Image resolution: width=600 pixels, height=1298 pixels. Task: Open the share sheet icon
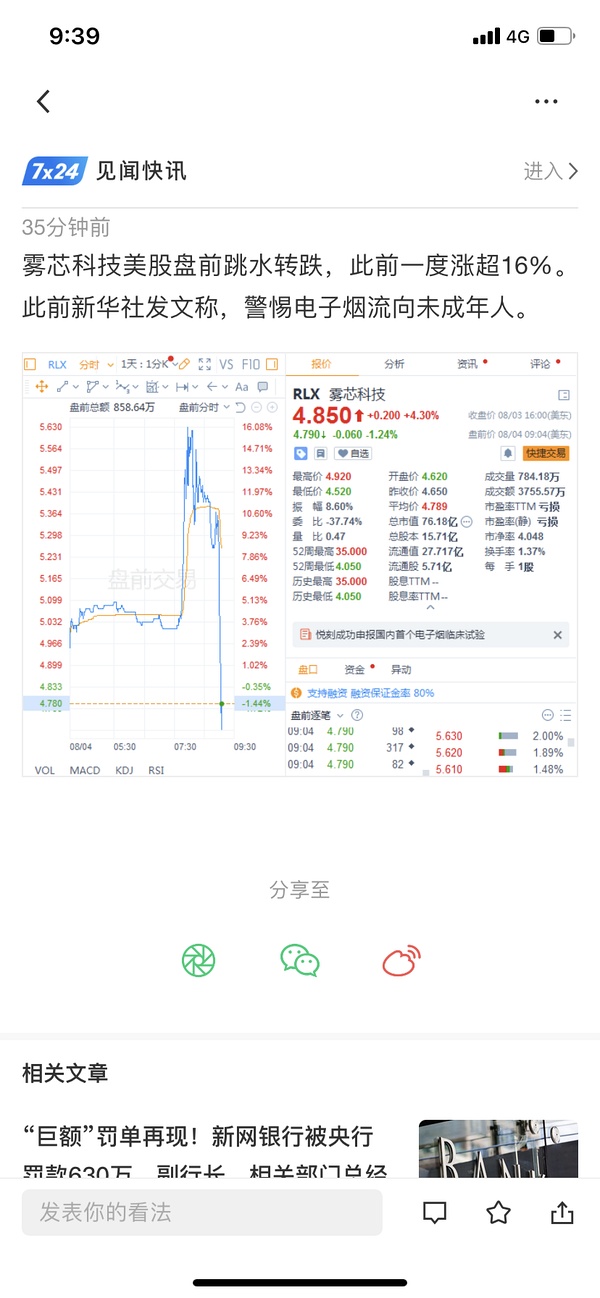point(563,1213)
